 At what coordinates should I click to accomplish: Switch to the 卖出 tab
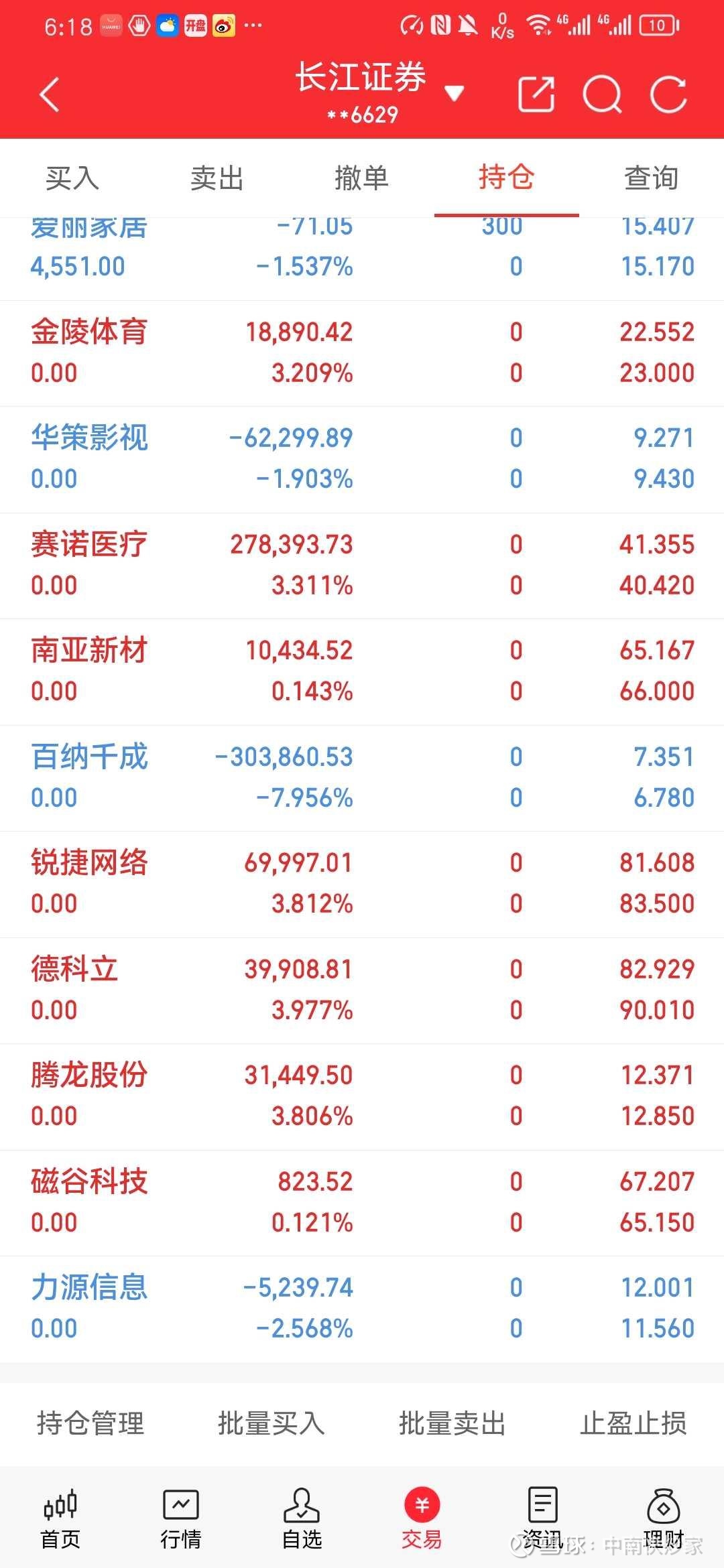(x=217, y=178)
